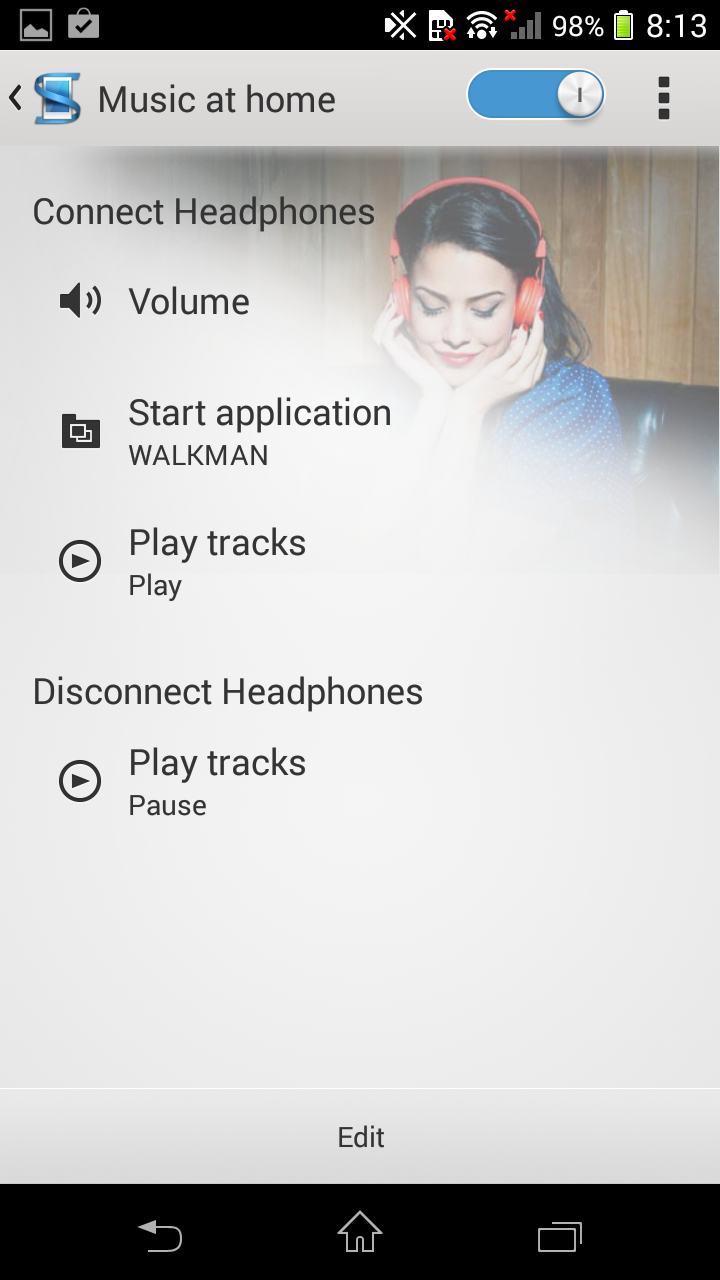720x1280 pixels.
Task: Toggle the Music at home switch off
Action: click(x=536, y=96)
